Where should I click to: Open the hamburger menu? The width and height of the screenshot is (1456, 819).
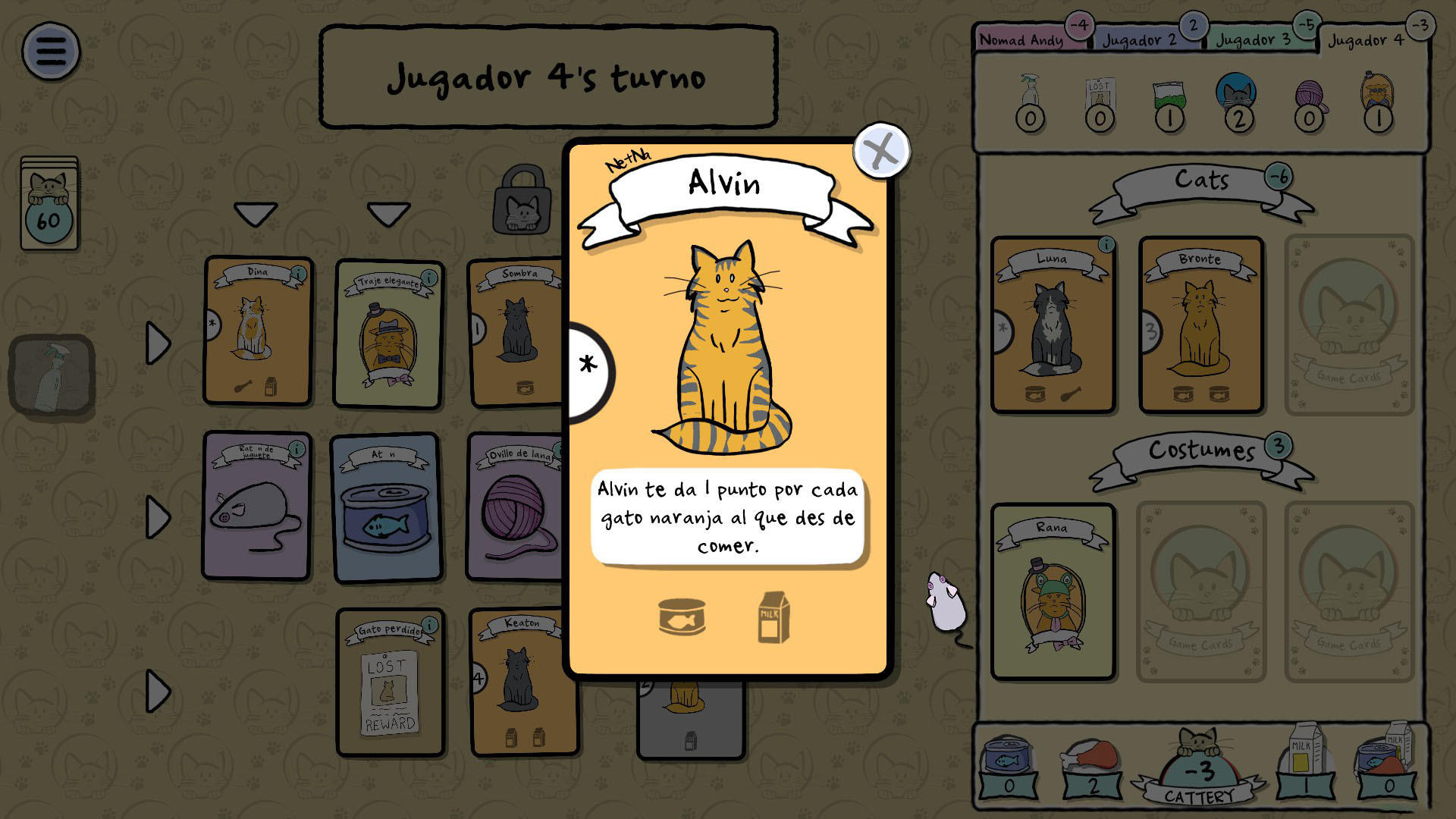51,52
